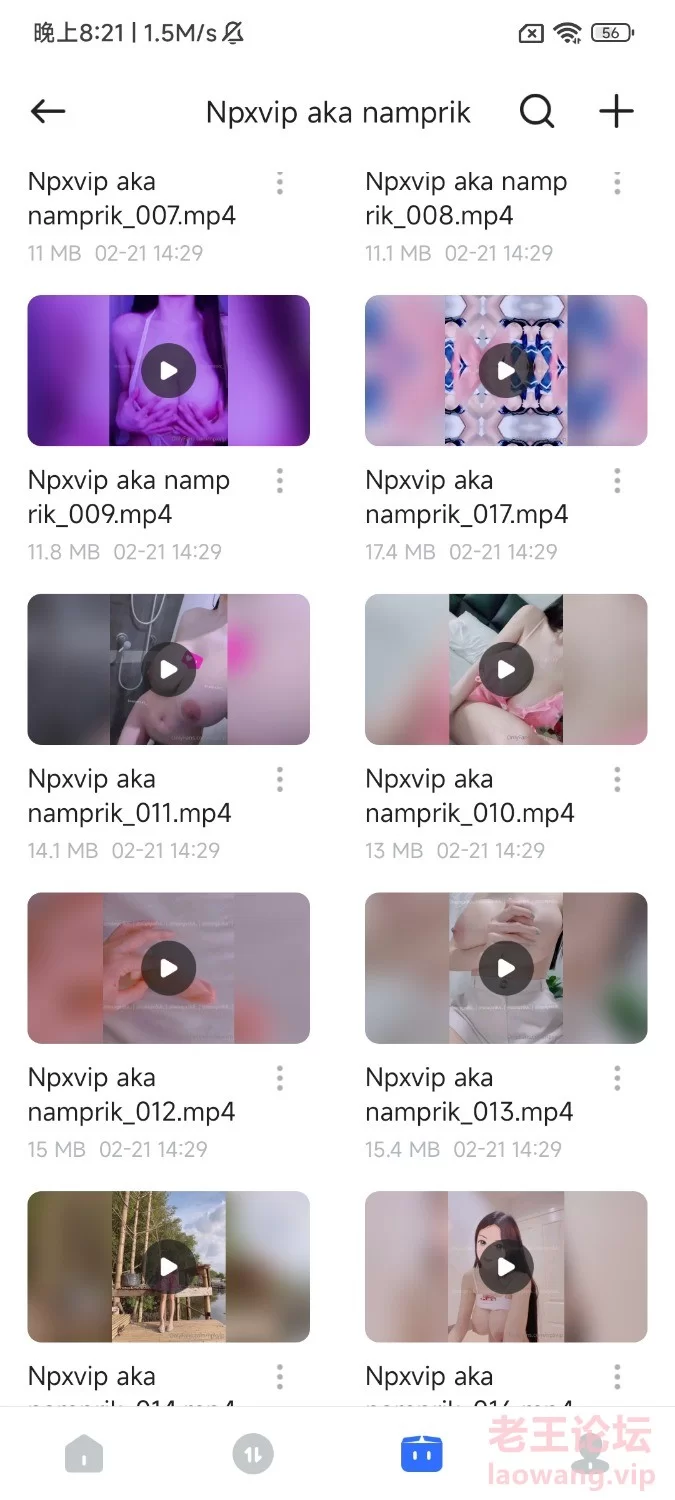Play the video namprik_013.mp4

[506, 968]
